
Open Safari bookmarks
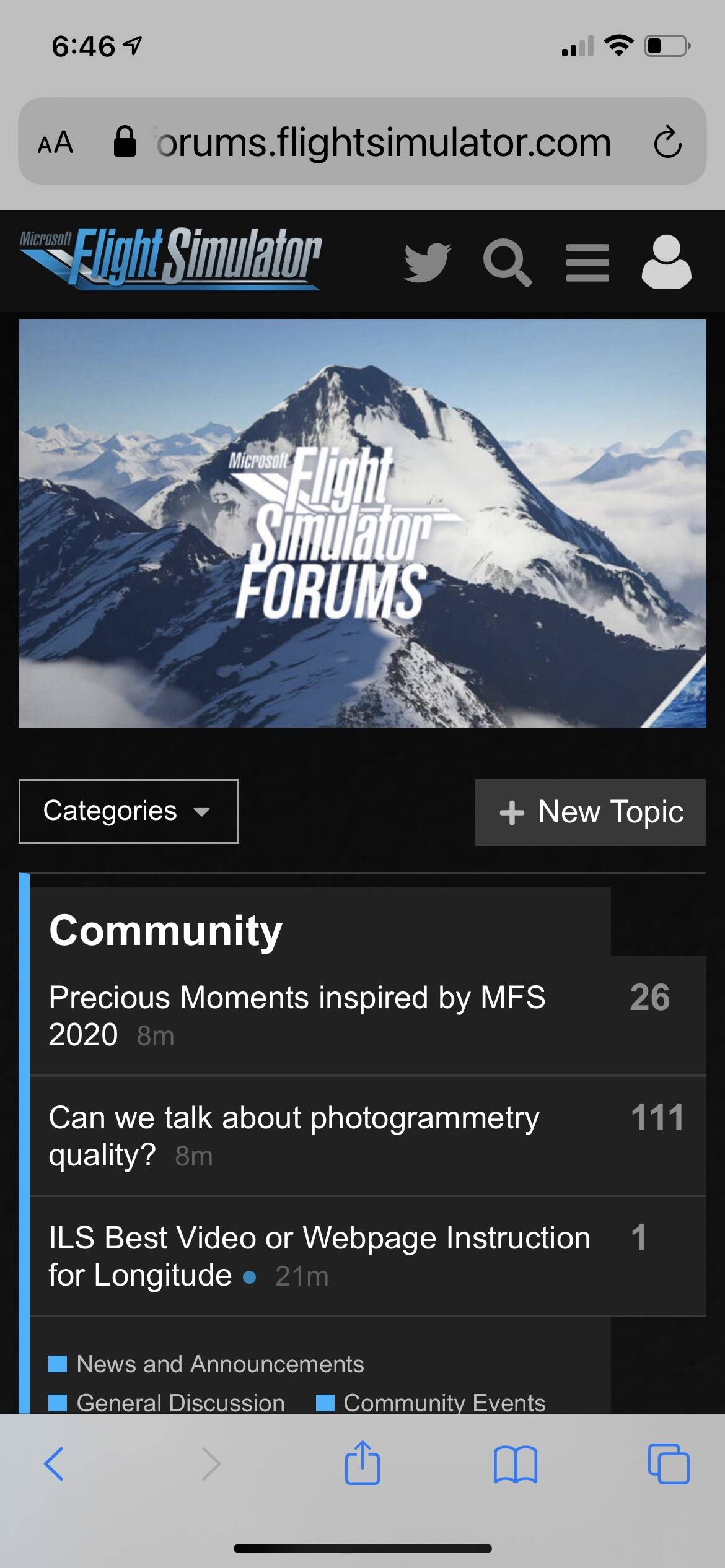[x=516, y=1464]
